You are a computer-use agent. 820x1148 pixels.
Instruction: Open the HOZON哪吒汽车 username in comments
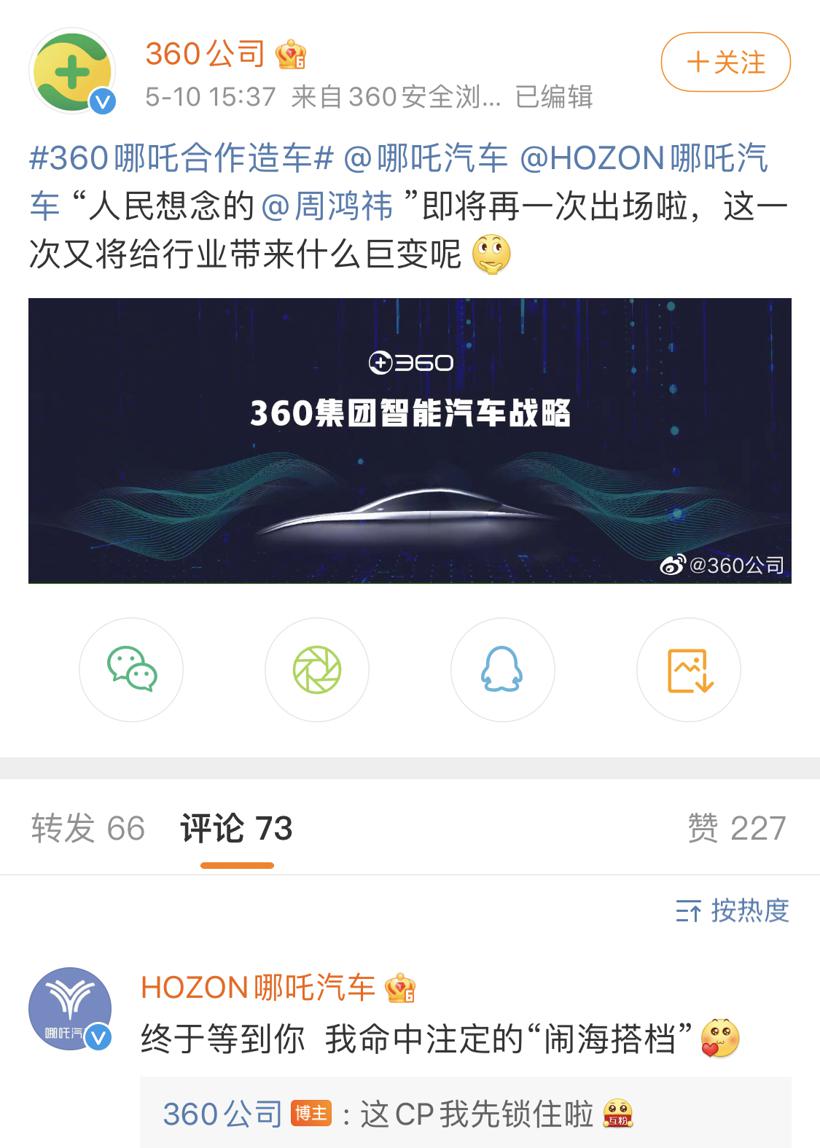[x=258, y=987]
